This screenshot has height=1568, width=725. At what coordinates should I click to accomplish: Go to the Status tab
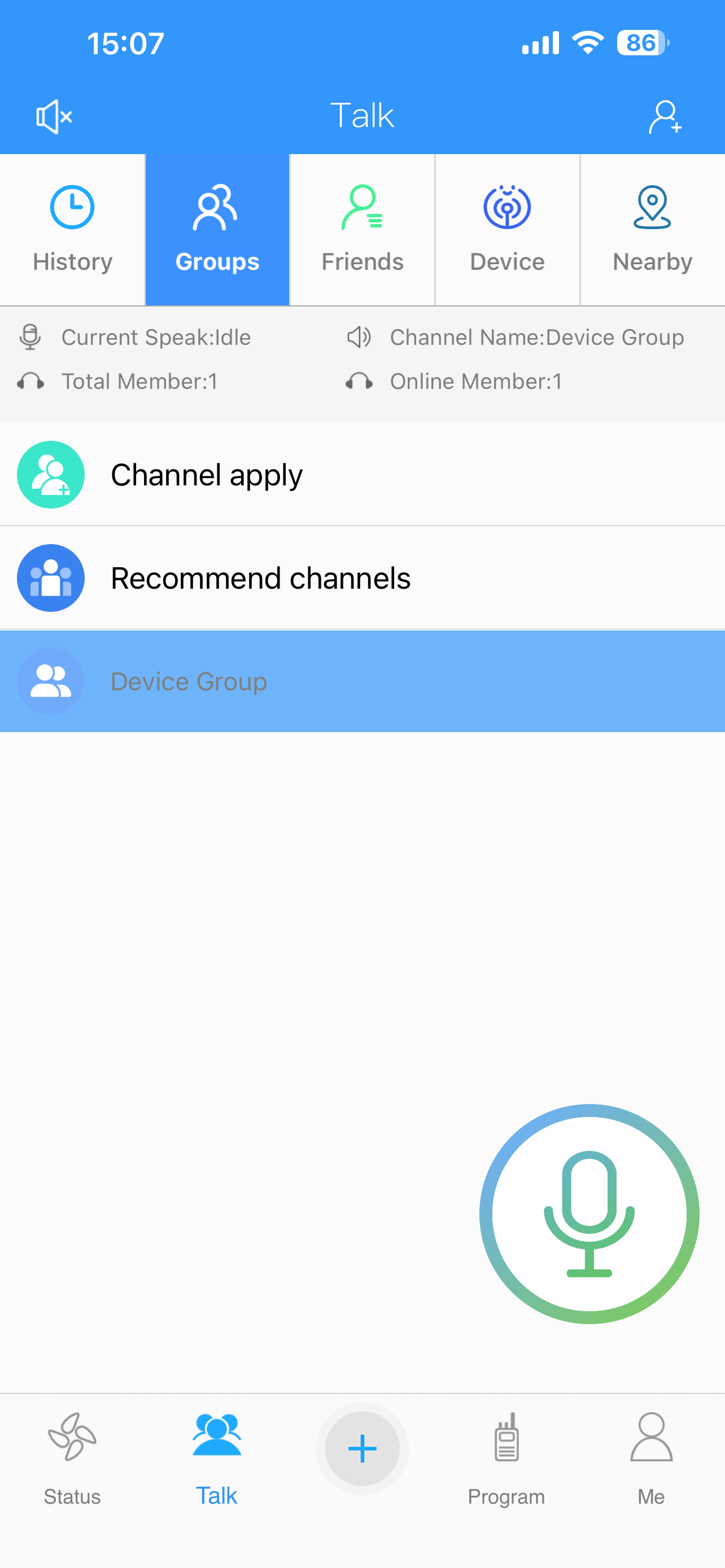(72, 1458)
